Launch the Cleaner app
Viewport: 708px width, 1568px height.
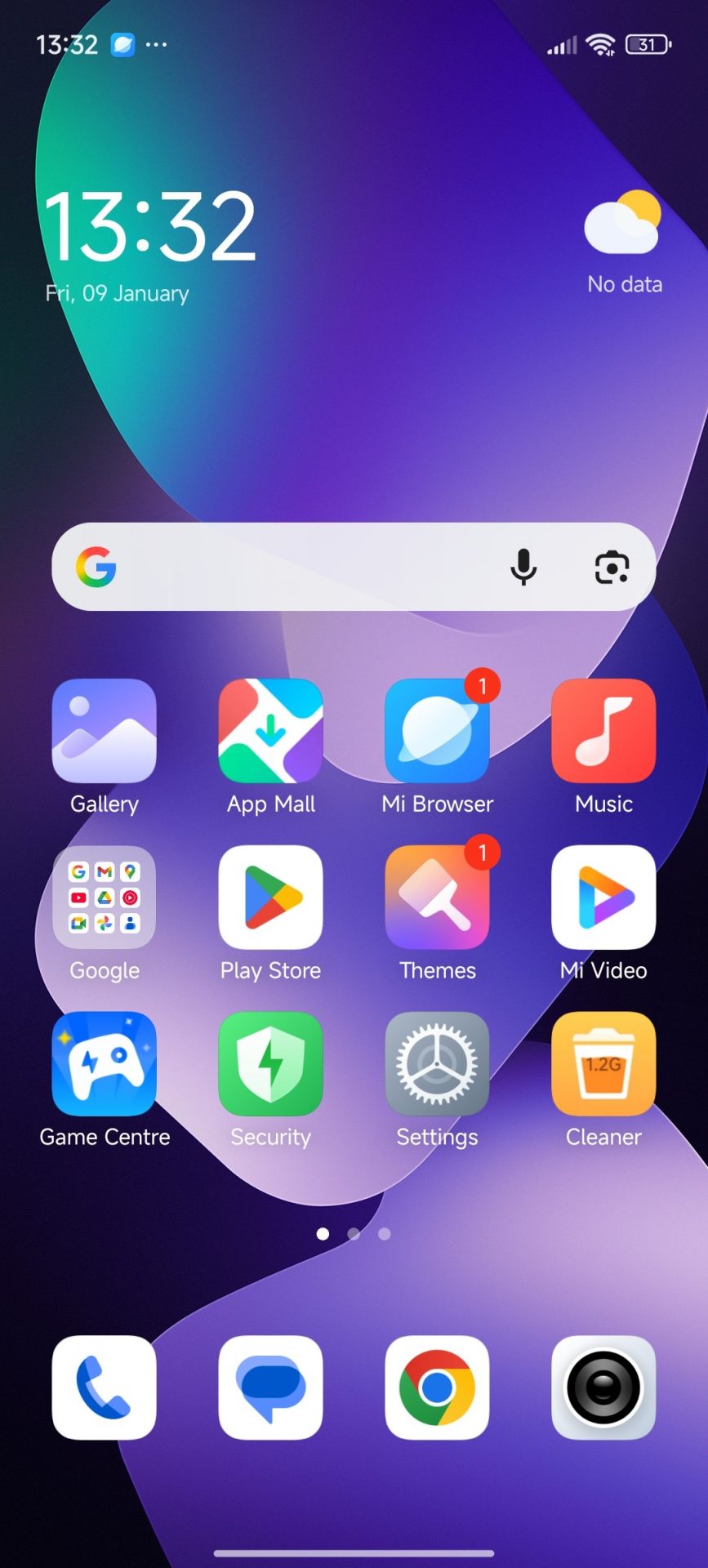tap(603, 1064)
